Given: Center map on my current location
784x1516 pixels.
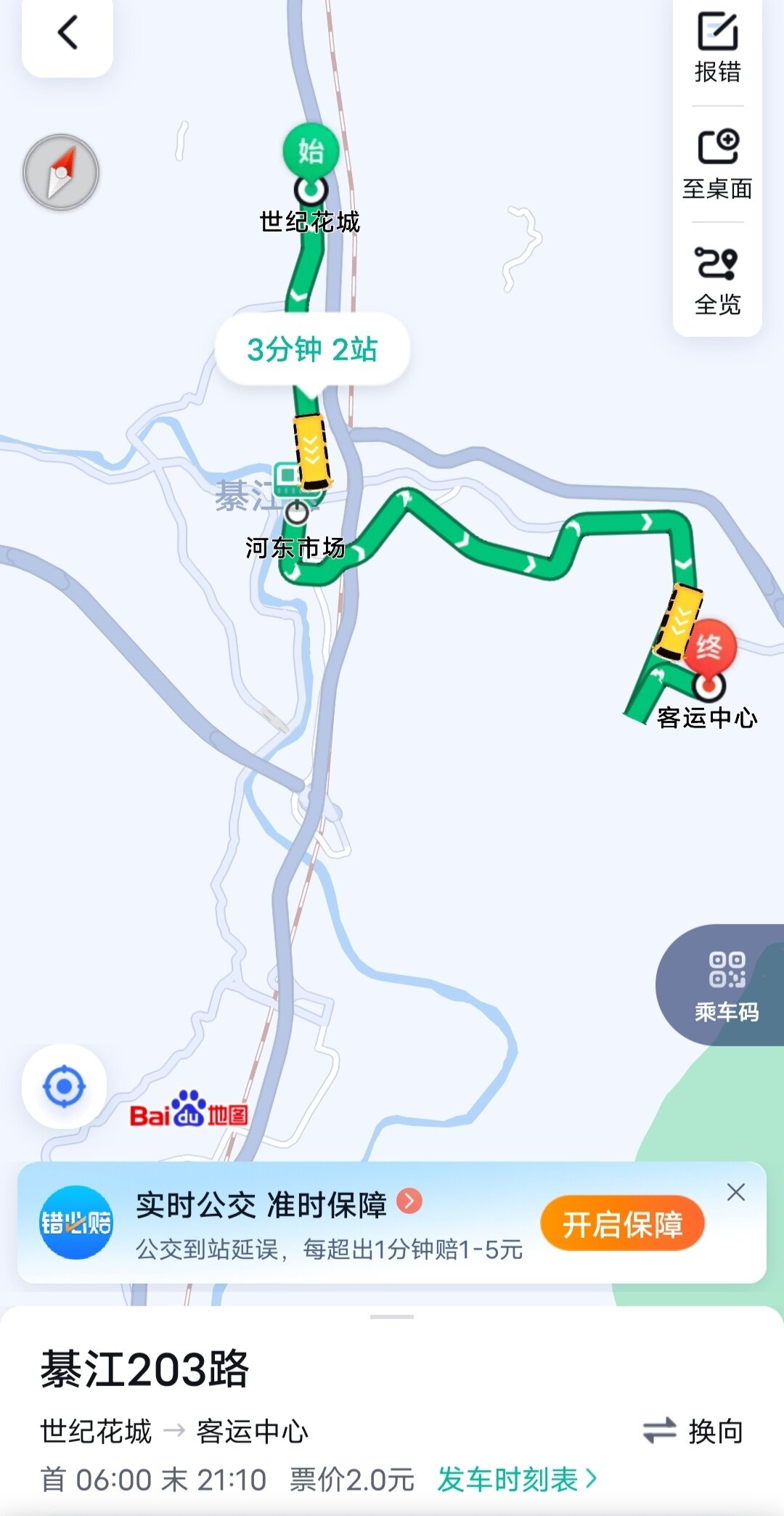Looking at the screenshot, I should [64, 1086].
